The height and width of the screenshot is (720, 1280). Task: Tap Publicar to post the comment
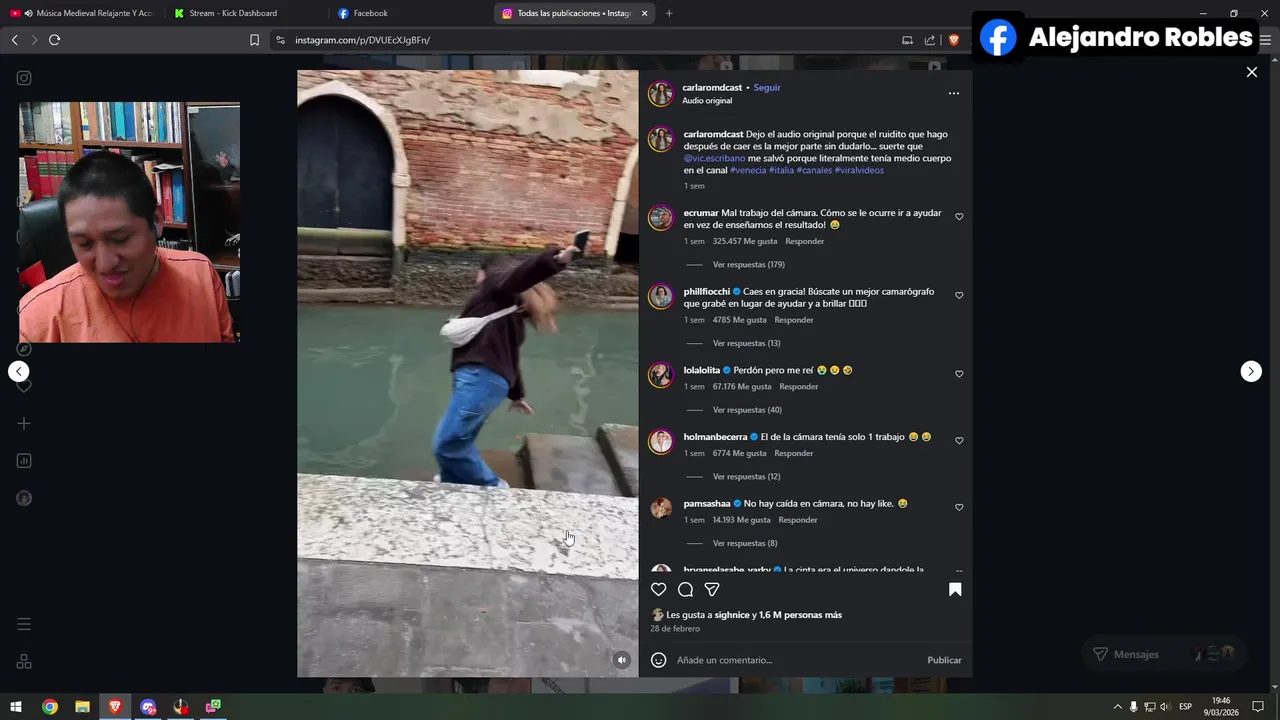(944, 660)
